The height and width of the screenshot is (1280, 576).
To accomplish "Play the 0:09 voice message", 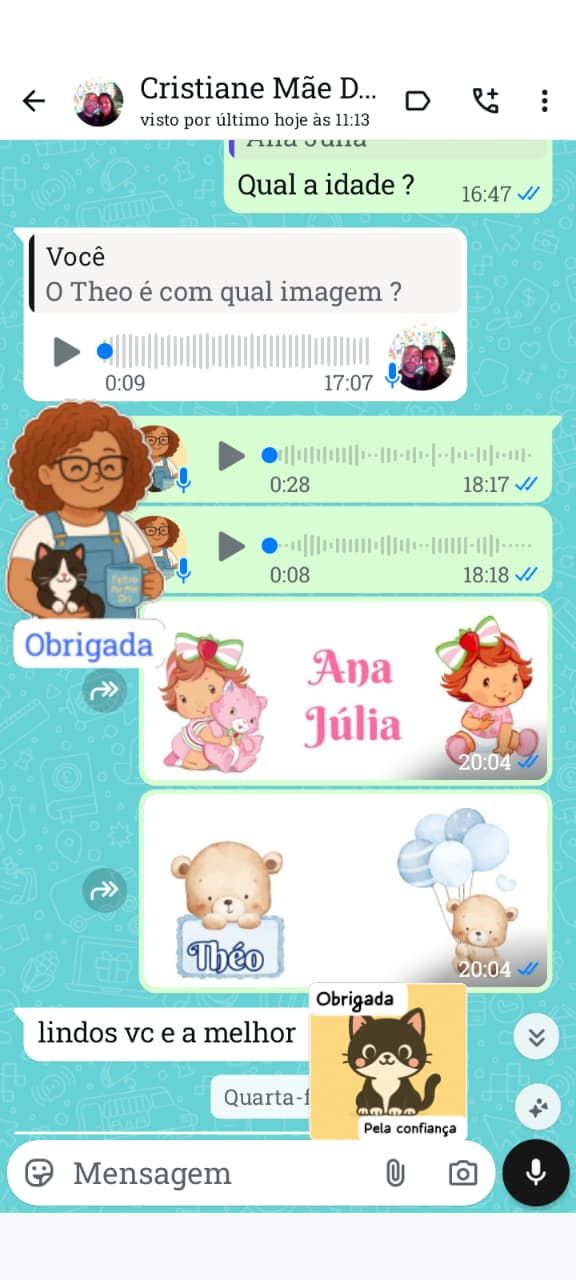I will point(66,351).
